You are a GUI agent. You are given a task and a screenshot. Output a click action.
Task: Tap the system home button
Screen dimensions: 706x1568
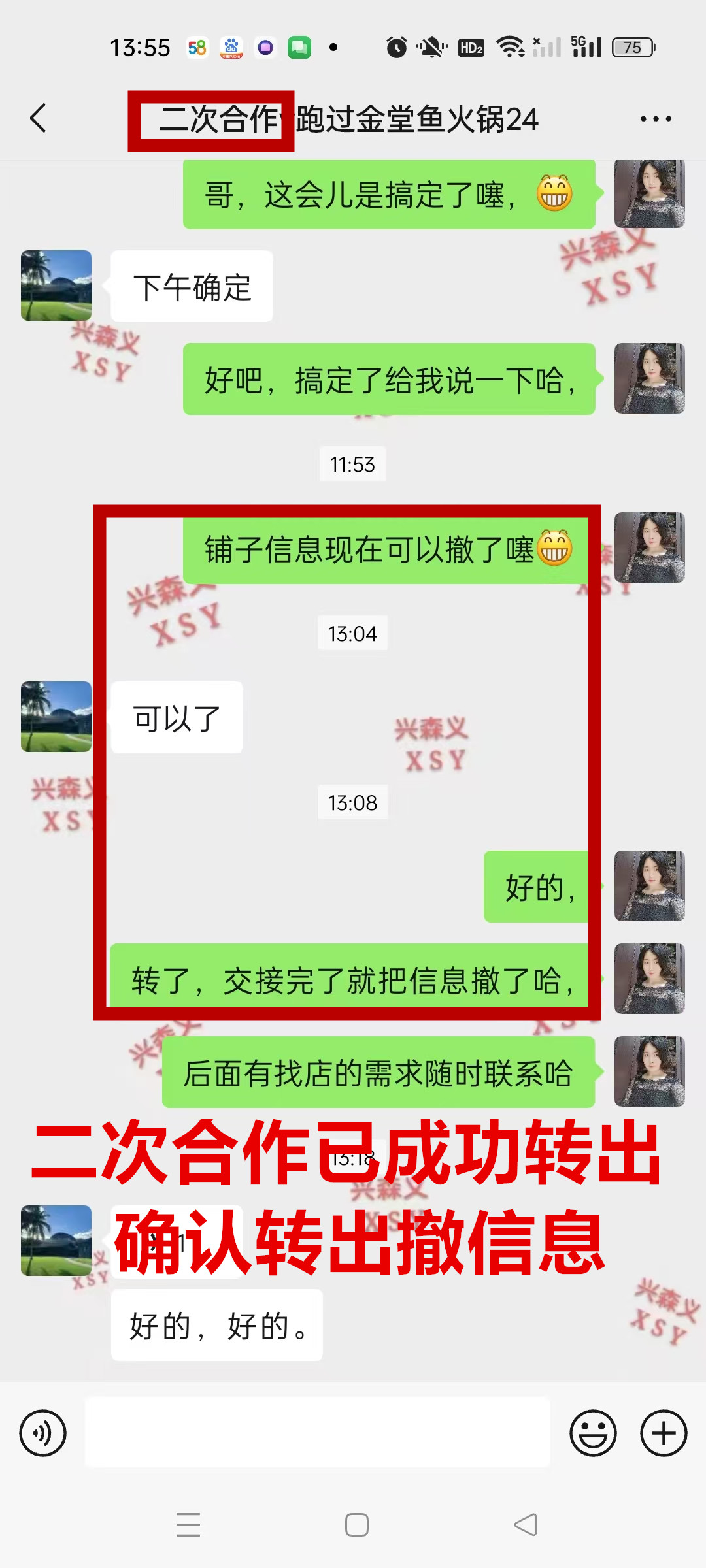pos(357,1525)
